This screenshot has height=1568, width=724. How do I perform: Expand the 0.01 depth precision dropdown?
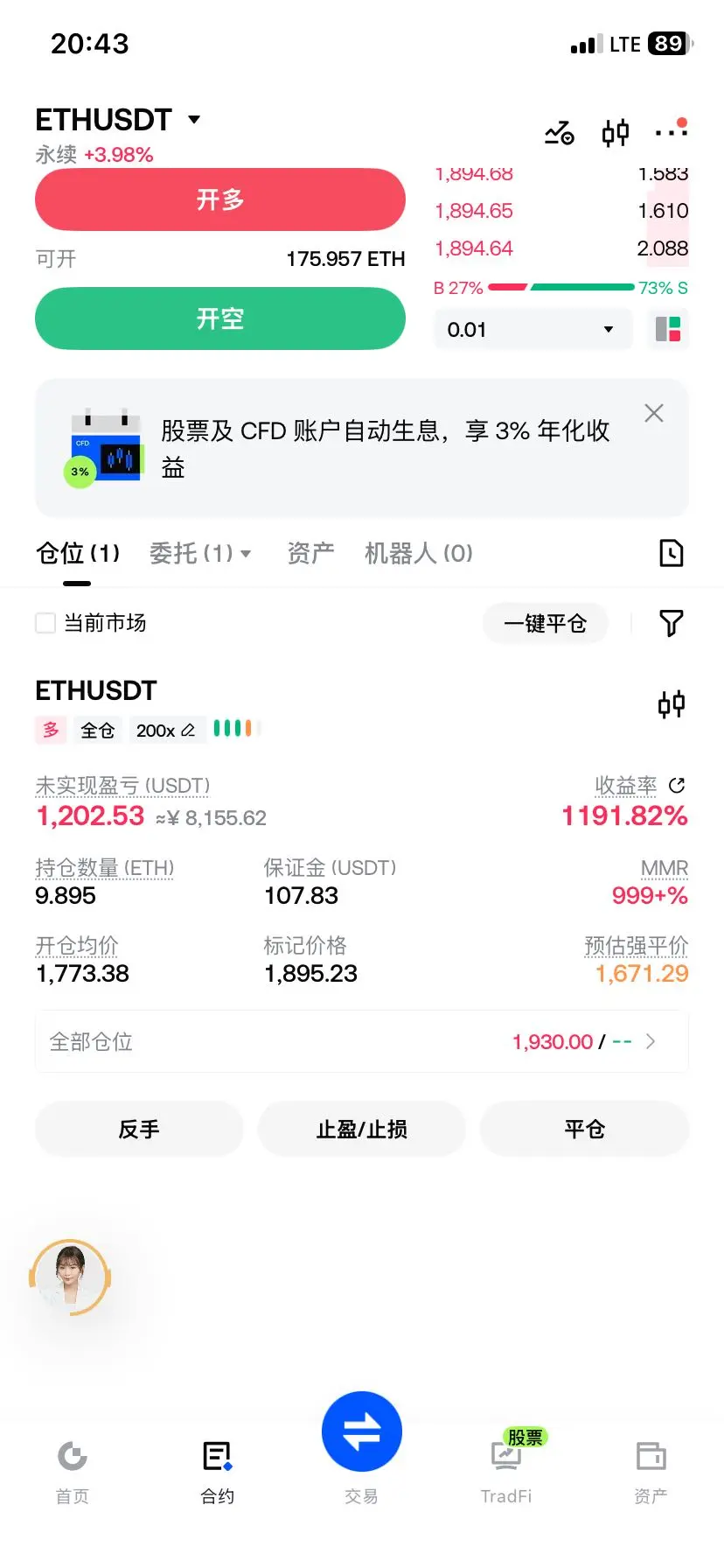(533, 330)
